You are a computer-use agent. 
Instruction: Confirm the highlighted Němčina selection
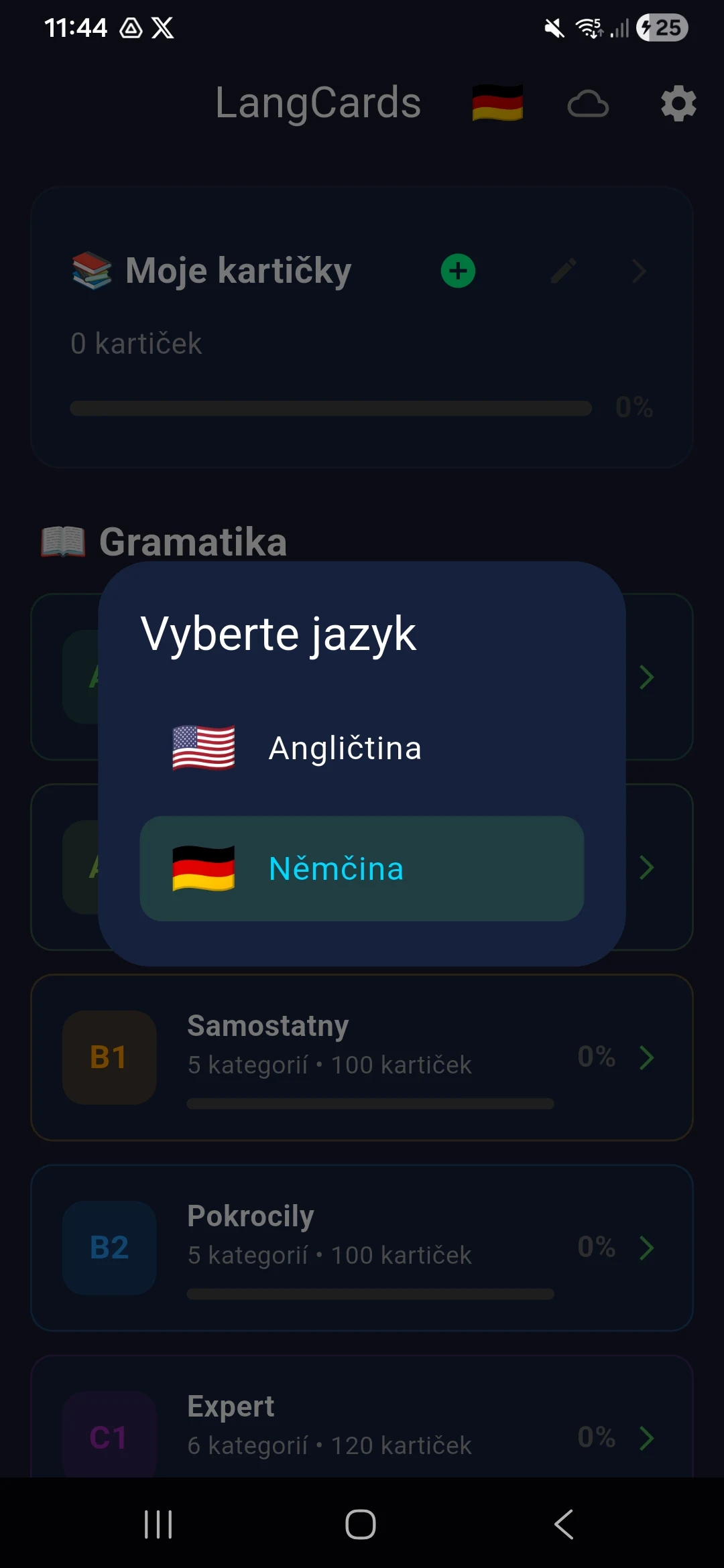point(361,869)
